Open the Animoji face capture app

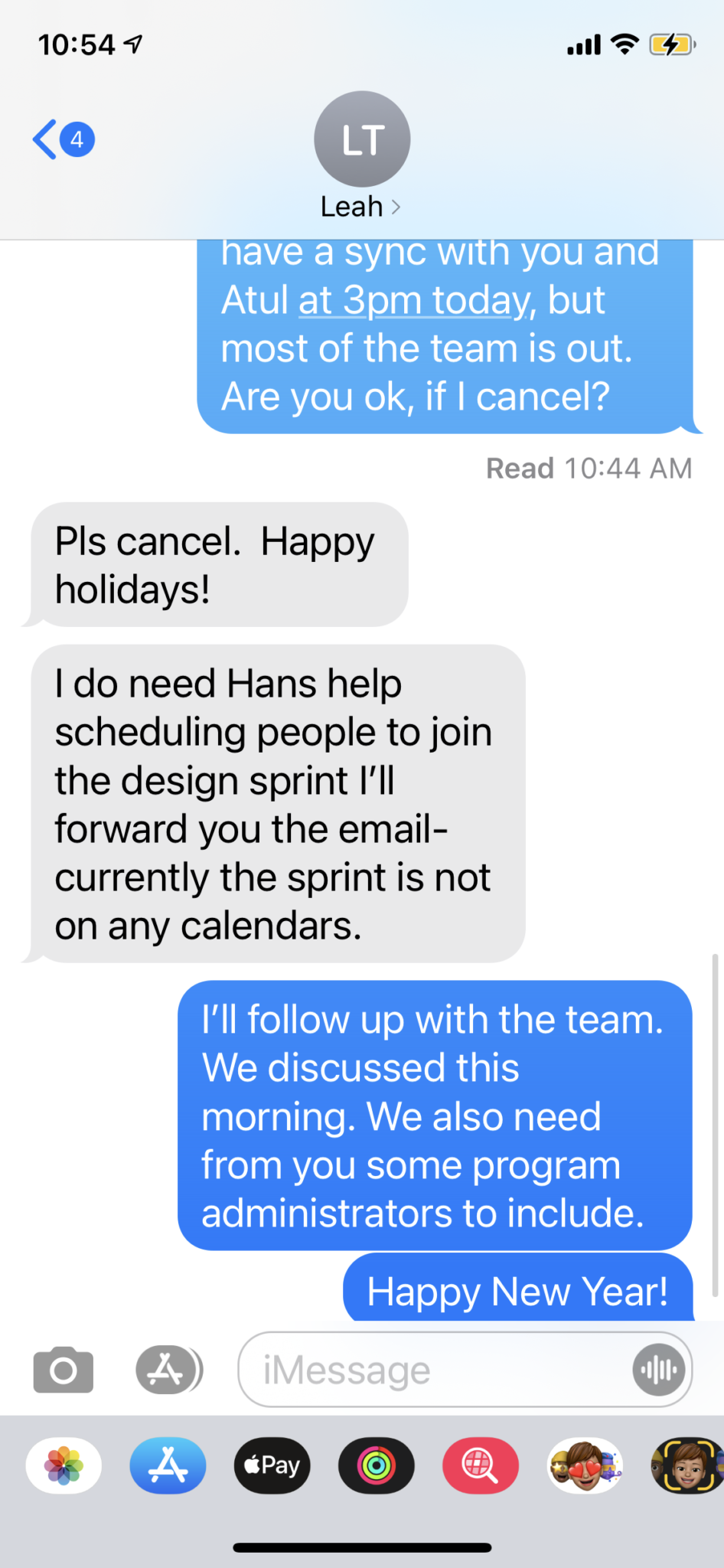pyautogui.click(x=686, y=1465)
